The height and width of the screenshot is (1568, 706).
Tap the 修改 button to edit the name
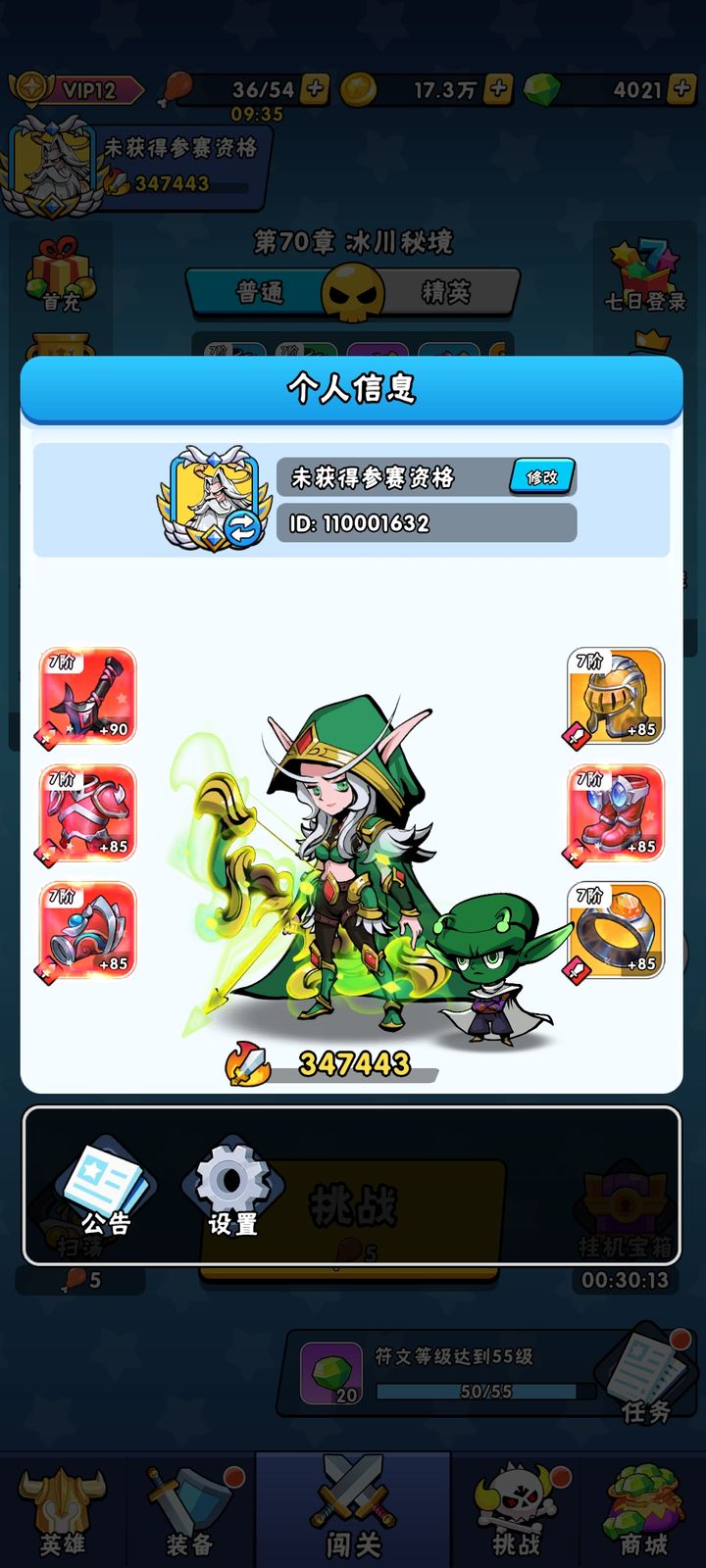pos(541,477)
